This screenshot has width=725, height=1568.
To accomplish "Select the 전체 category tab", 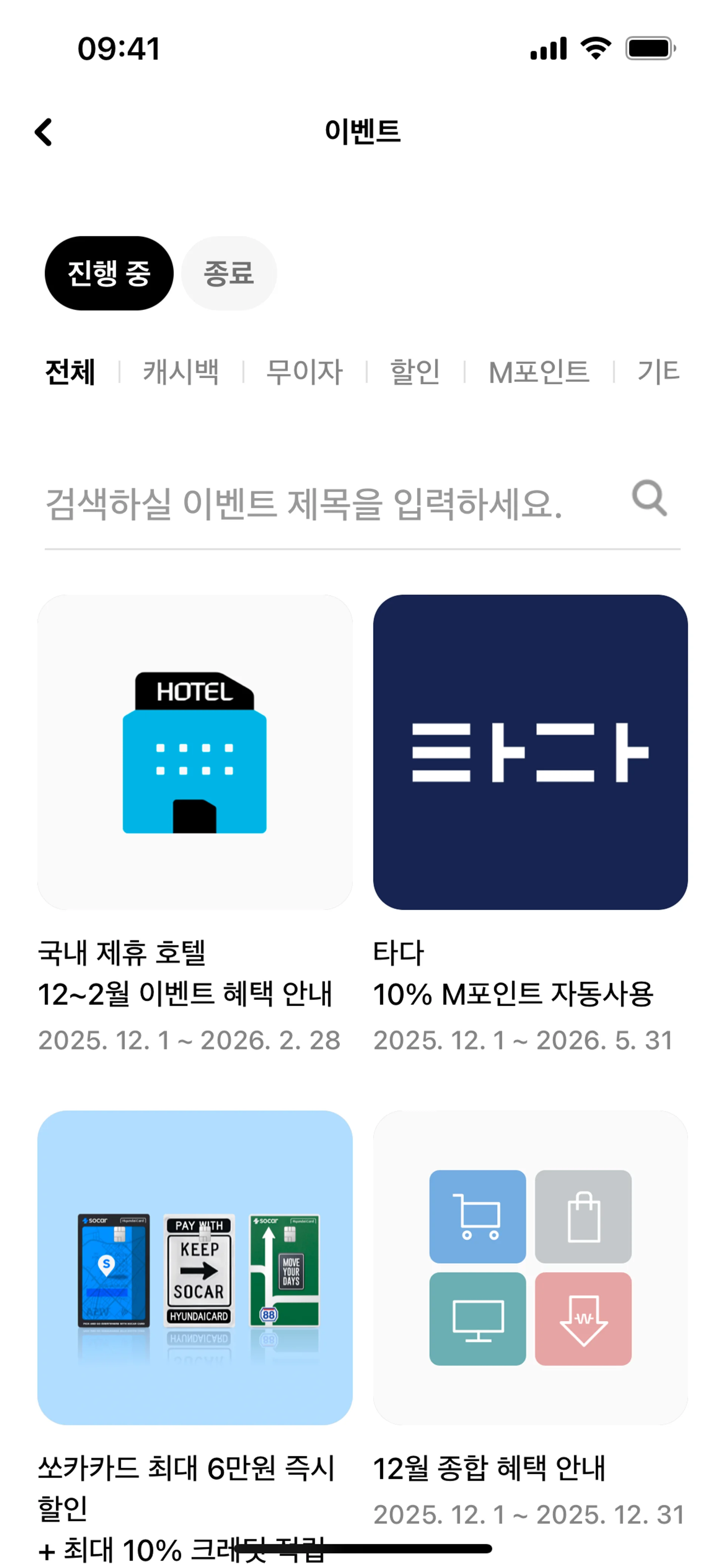I will point(70,371).
